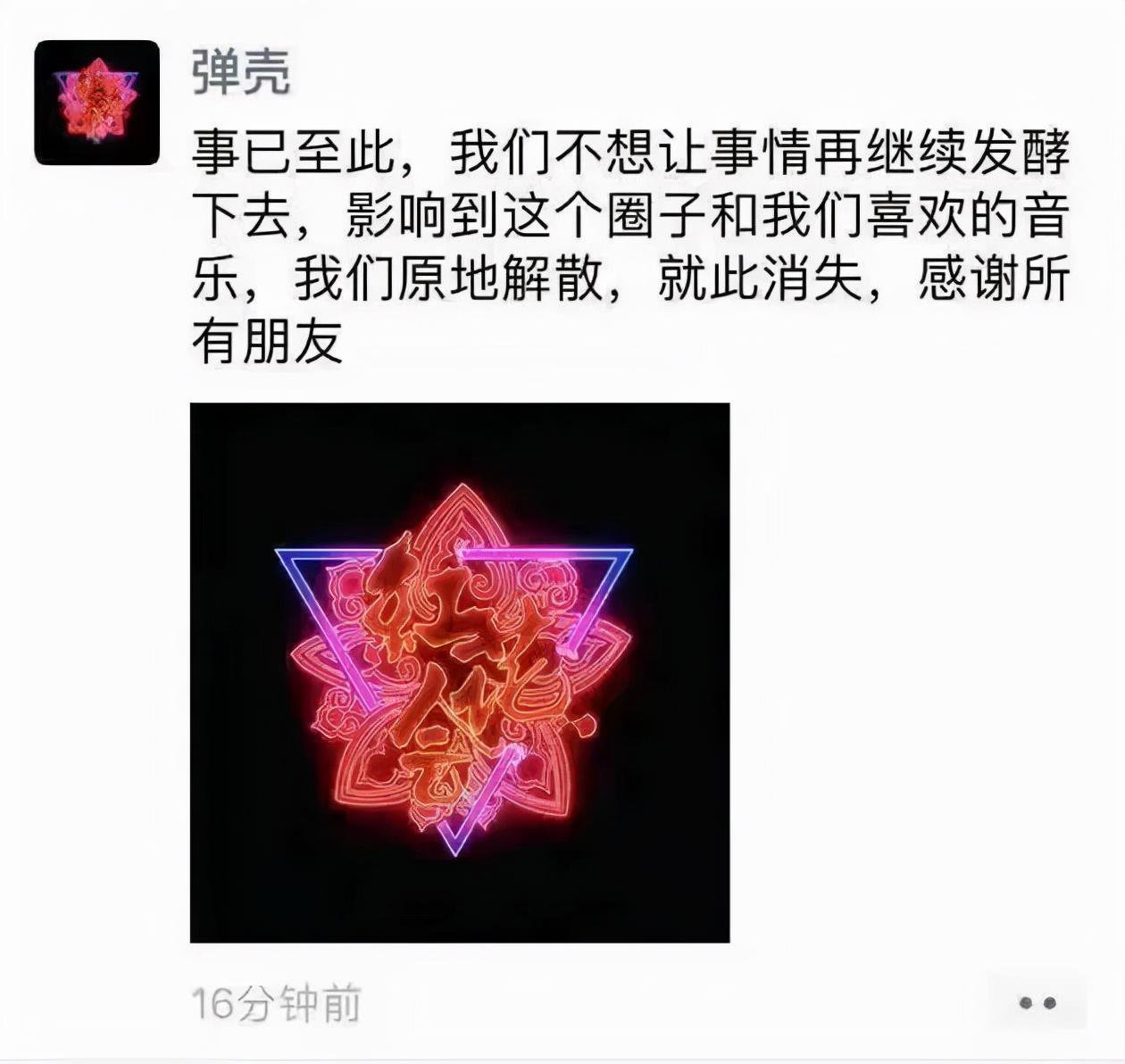Open 弹壳's profile avatar
This screenshot has width=1125, height=1064.
[x=96, y=103]
